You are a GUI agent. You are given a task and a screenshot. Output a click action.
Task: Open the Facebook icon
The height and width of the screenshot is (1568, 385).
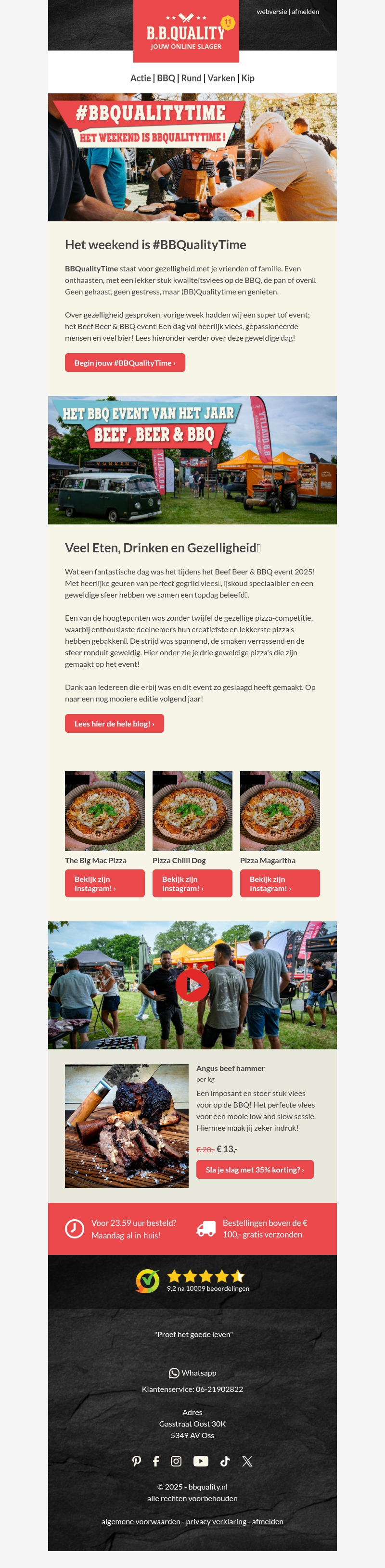156,1461
